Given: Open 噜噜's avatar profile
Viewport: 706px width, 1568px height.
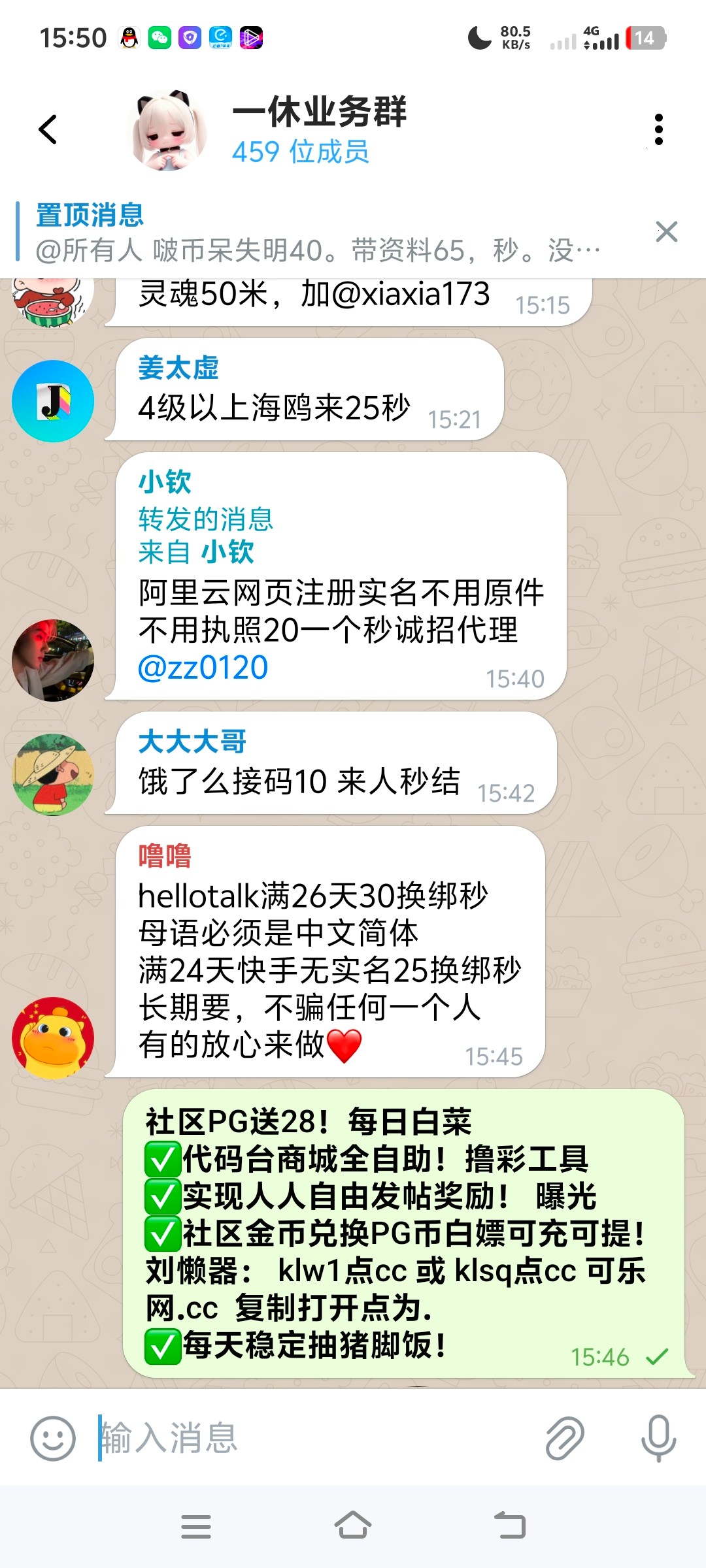Looking at the screenshot, I should coord(53,1037).
